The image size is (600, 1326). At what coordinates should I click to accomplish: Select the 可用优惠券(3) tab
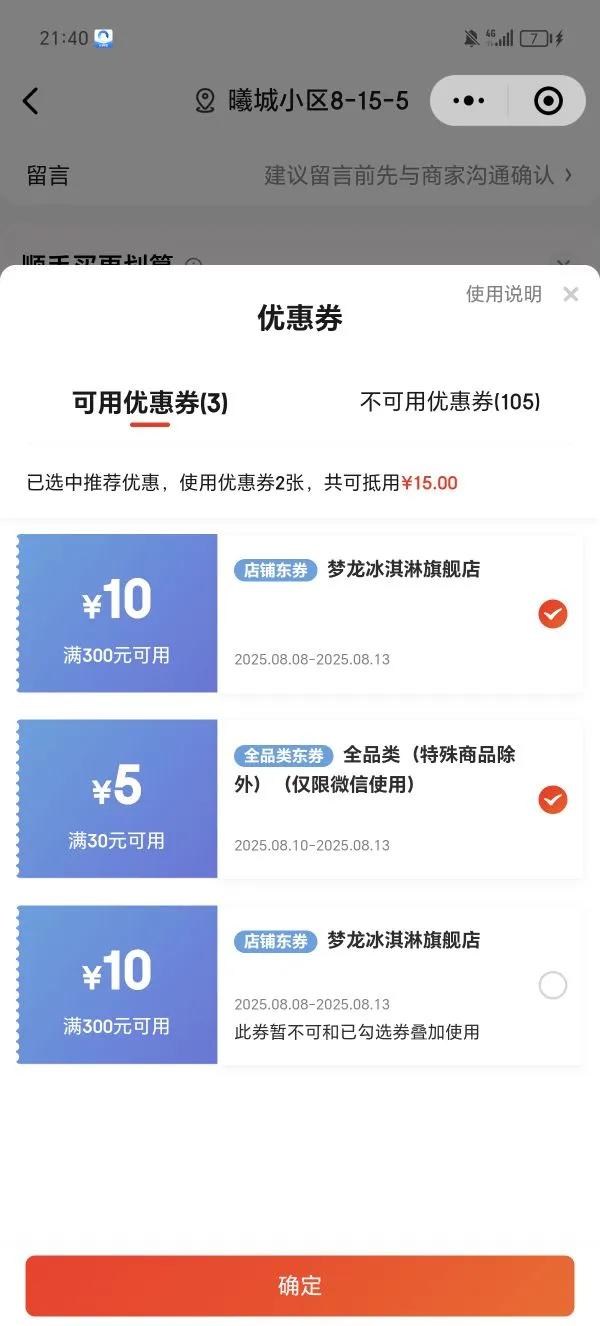(150, 403)
